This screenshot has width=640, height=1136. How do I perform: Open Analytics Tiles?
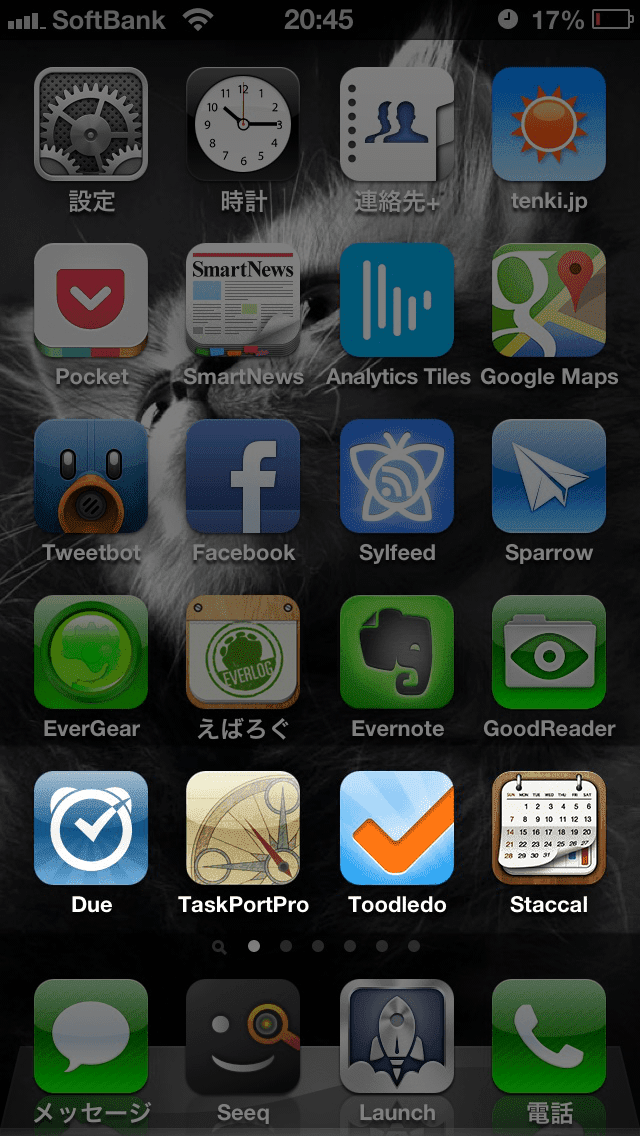[x=397, y=300]
